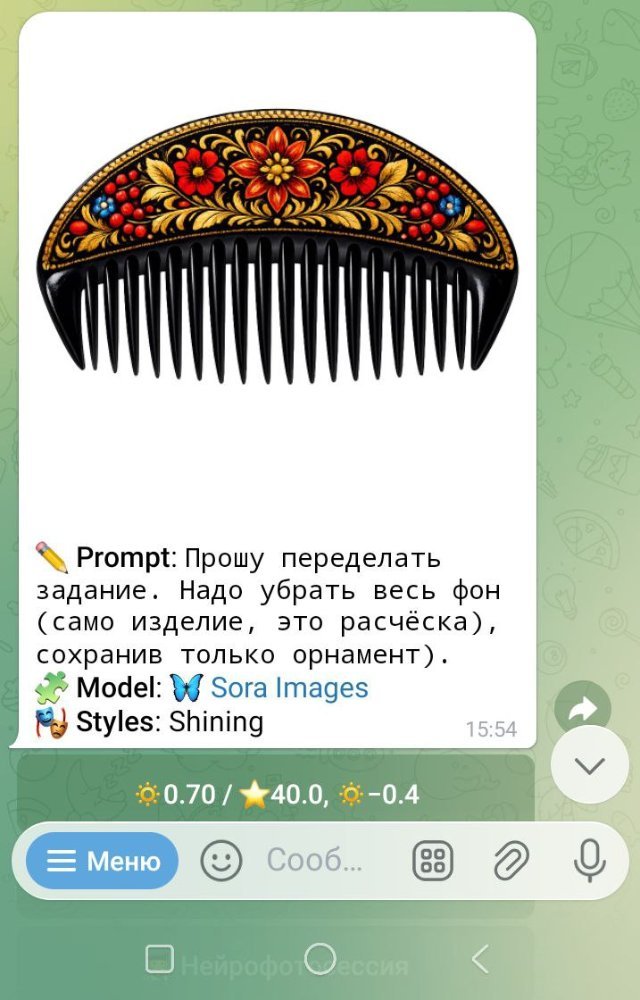Image resolution: width=640 pixels, height=1000 pixels.
Task: Open the emoji picker
Action: click(221, 861)
